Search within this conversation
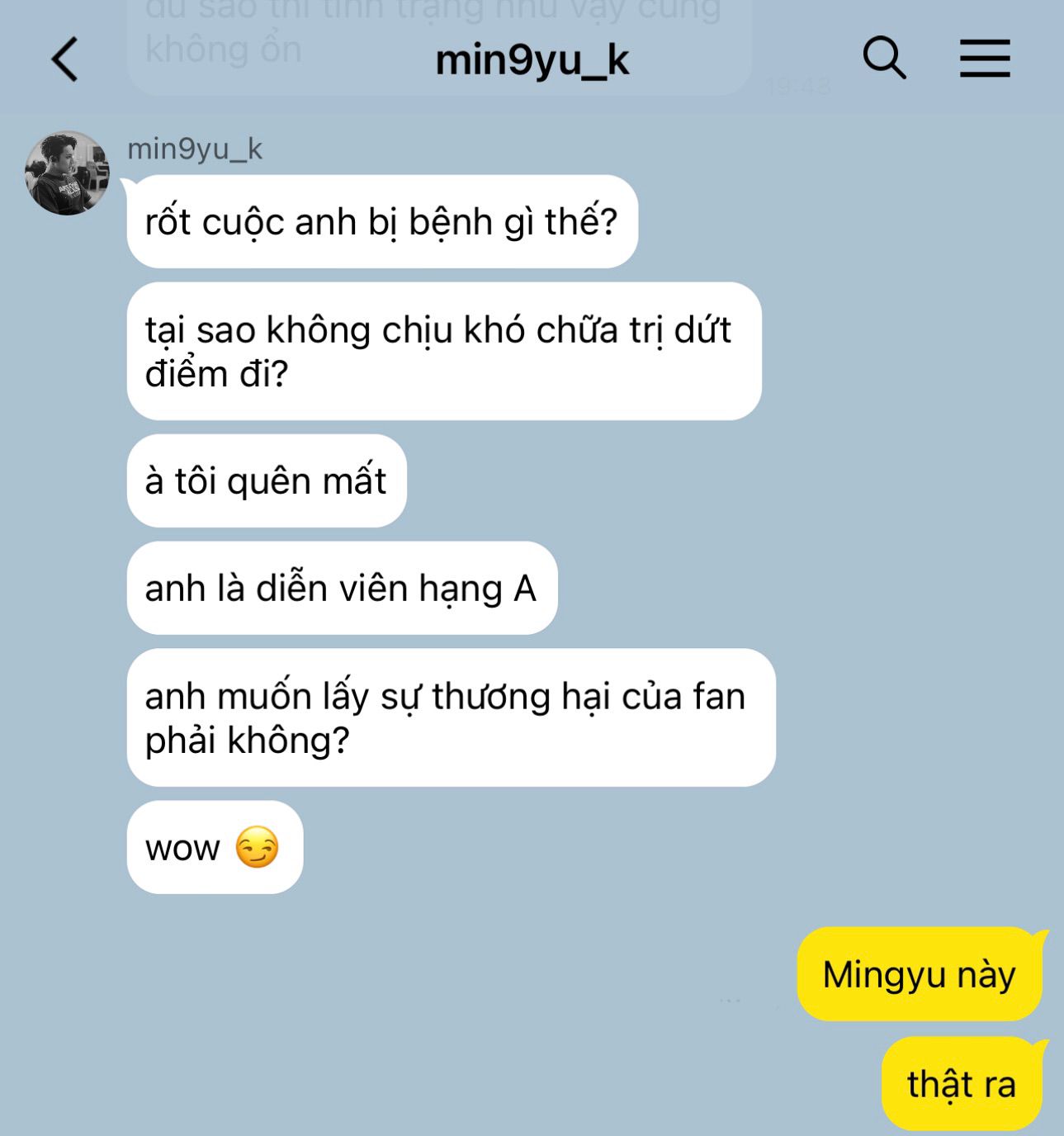Viewport: 1064px width, 1136px height. point(884,59)
